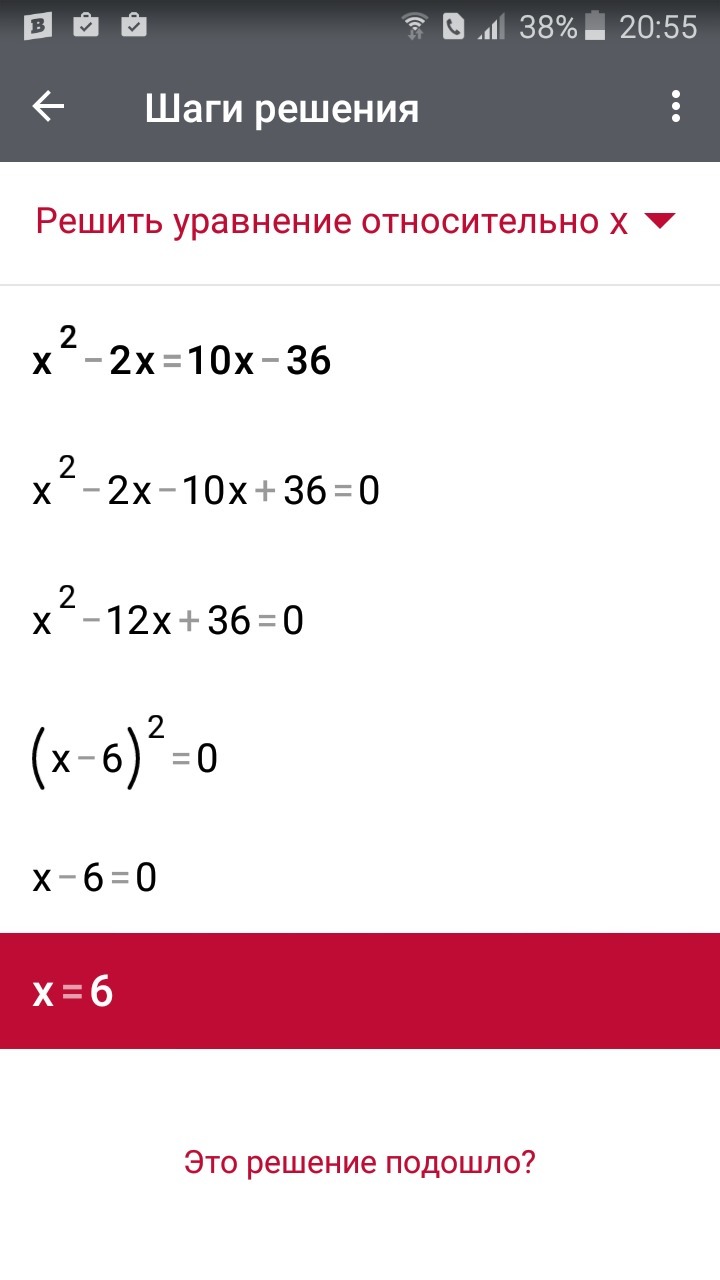Open the three-dot overflow menu
Screen dimensions: 720x1280
point(677,107)
